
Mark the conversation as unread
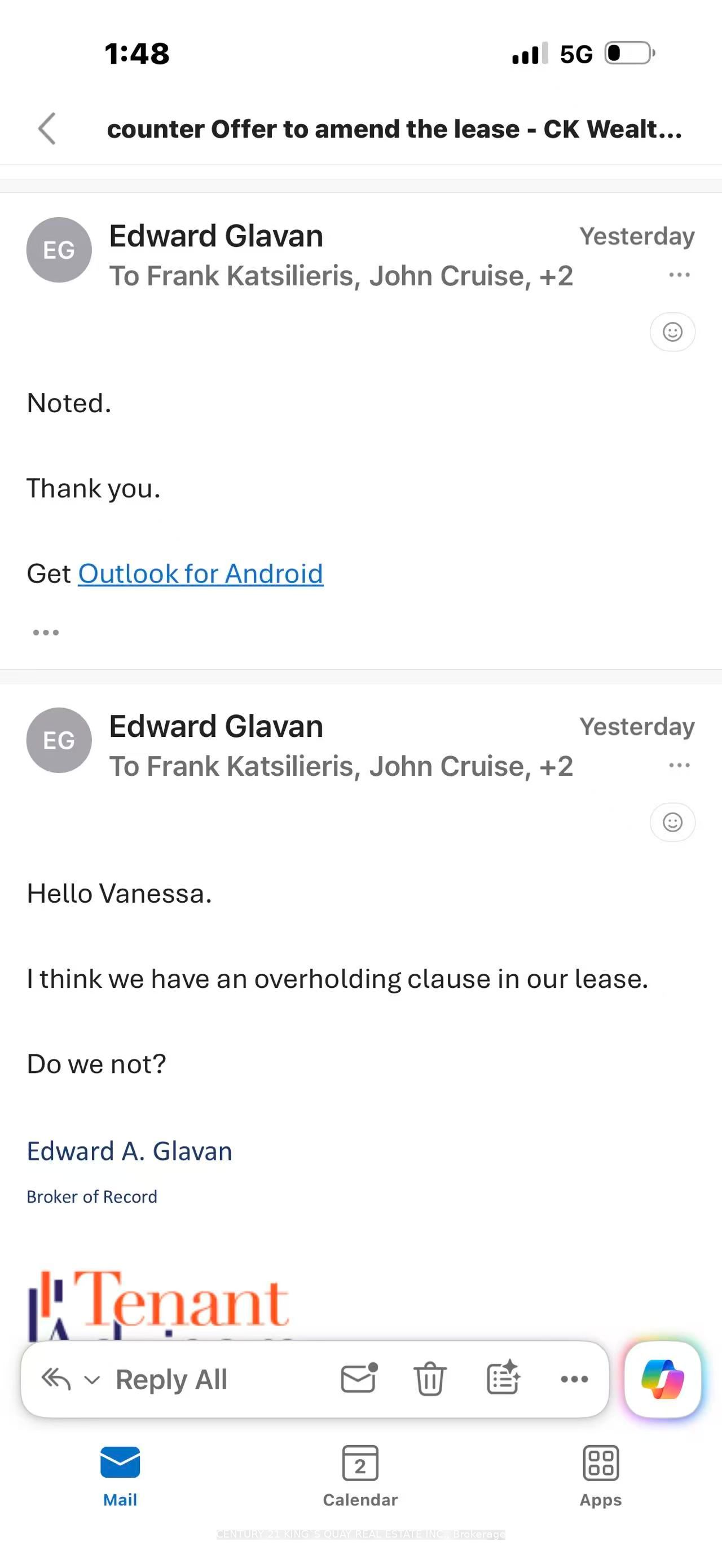[x=359, y=1378]
